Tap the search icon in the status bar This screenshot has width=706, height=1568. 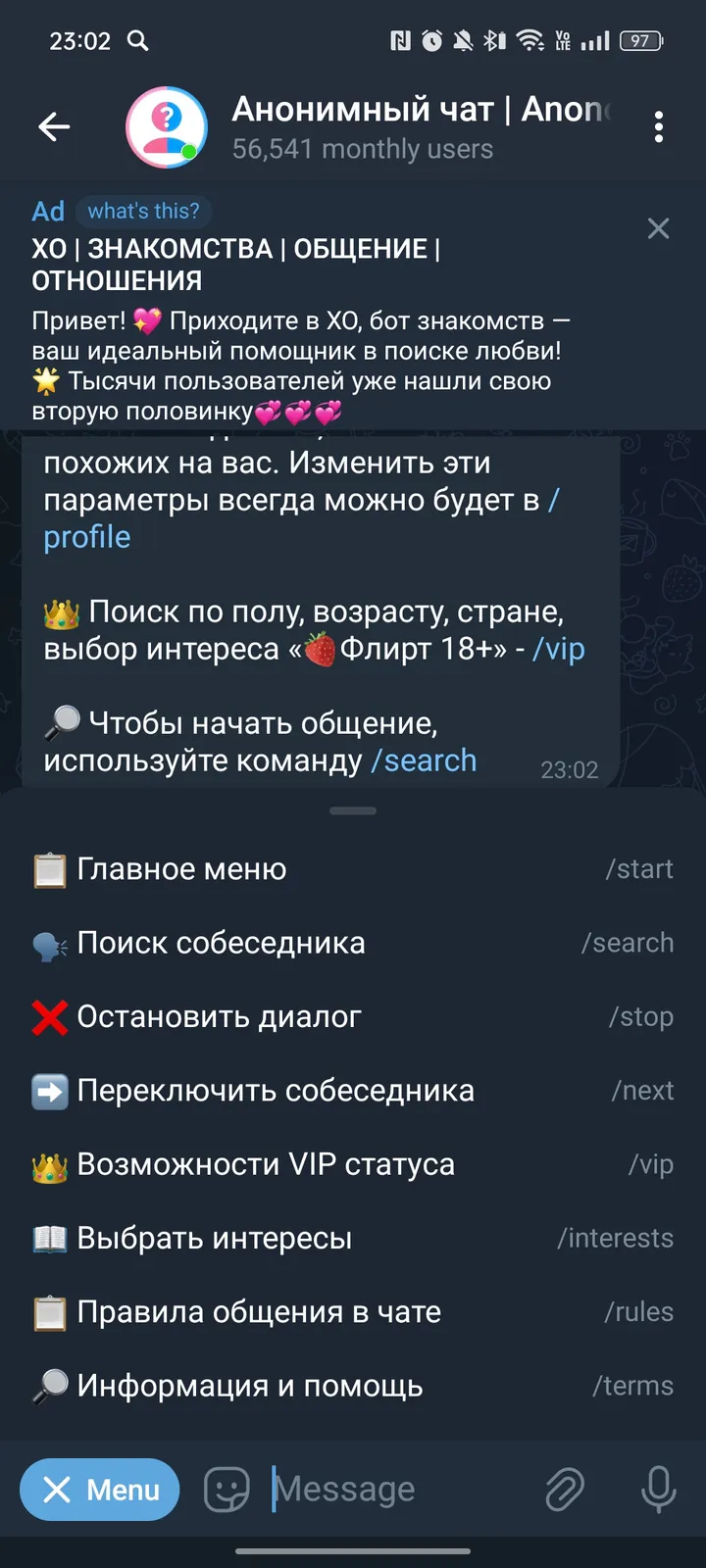[x=137, y=43]
